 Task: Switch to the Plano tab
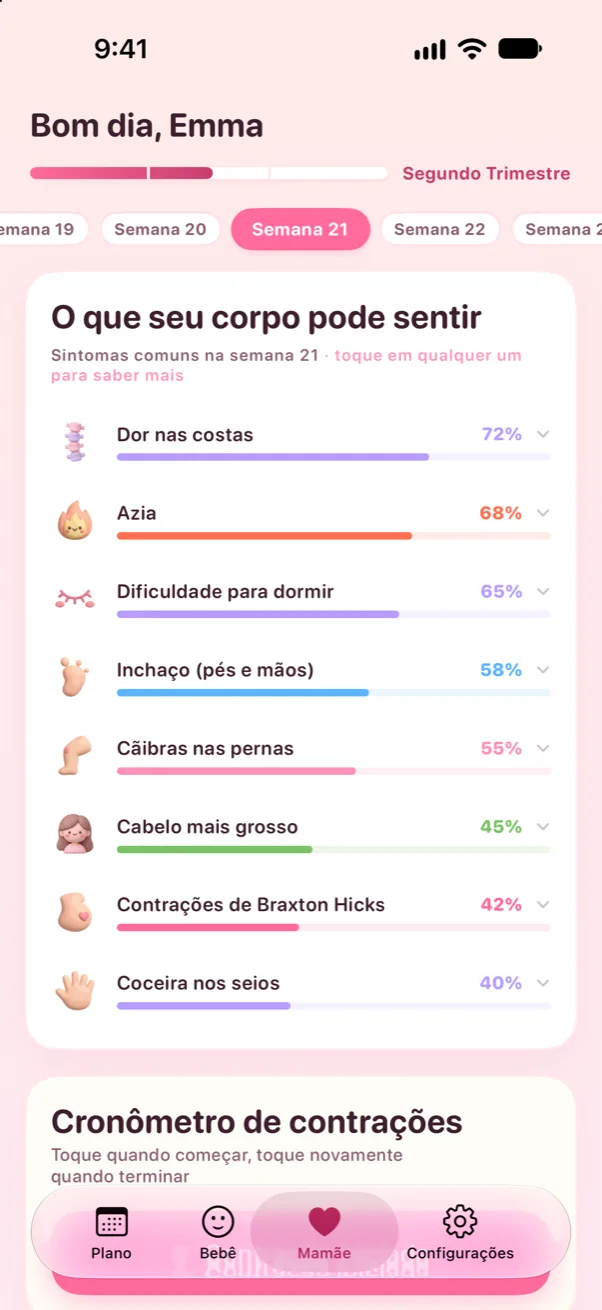(111, 1233)
